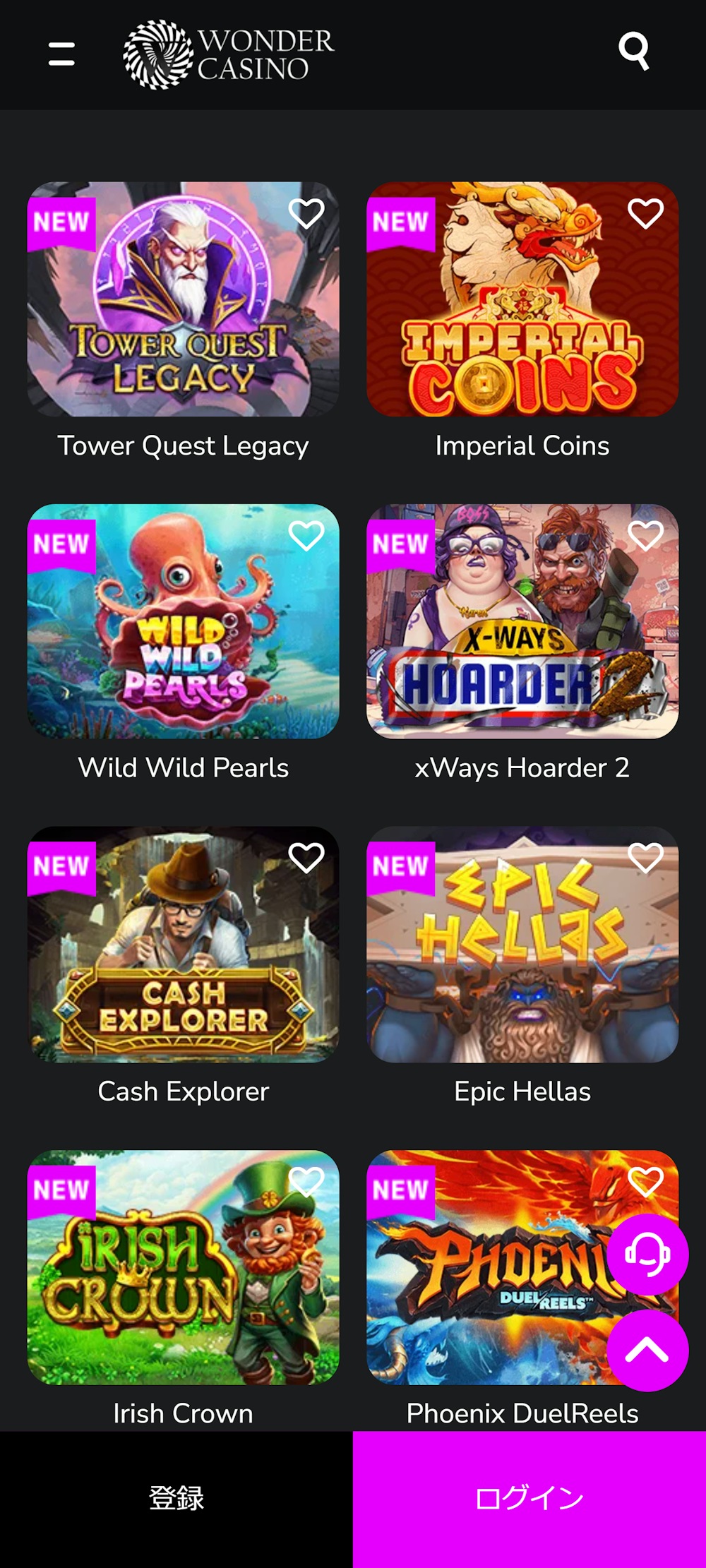
Task: Open the search icon
Action: [633, 51]
